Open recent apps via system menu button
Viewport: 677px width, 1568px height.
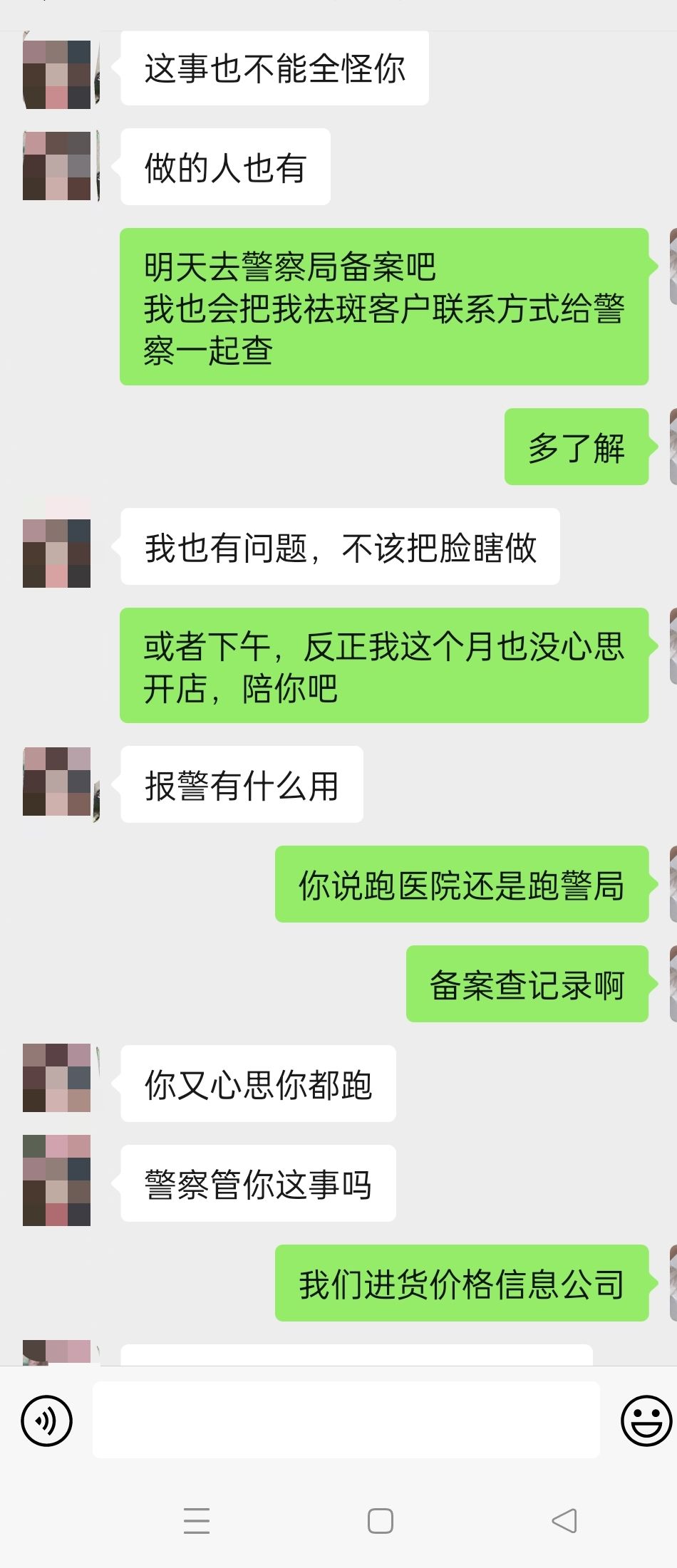pos(197,1521)
